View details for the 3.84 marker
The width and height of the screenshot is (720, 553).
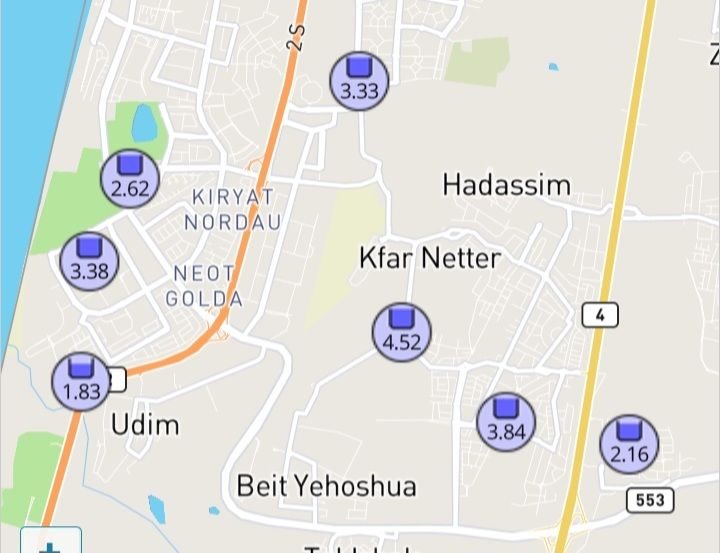[505, 421]
